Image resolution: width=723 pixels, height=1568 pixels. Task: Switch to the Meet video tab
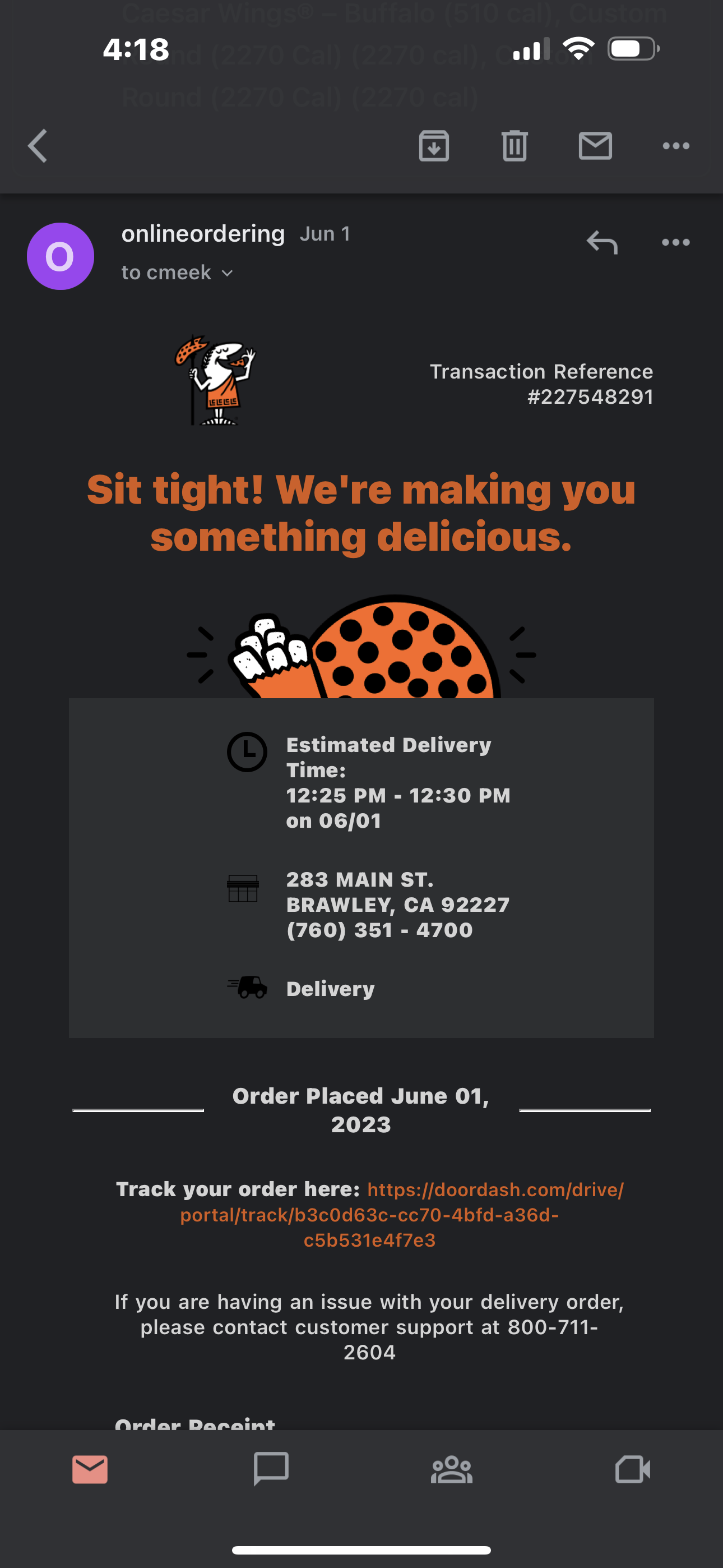click(x=632, y=1469)
